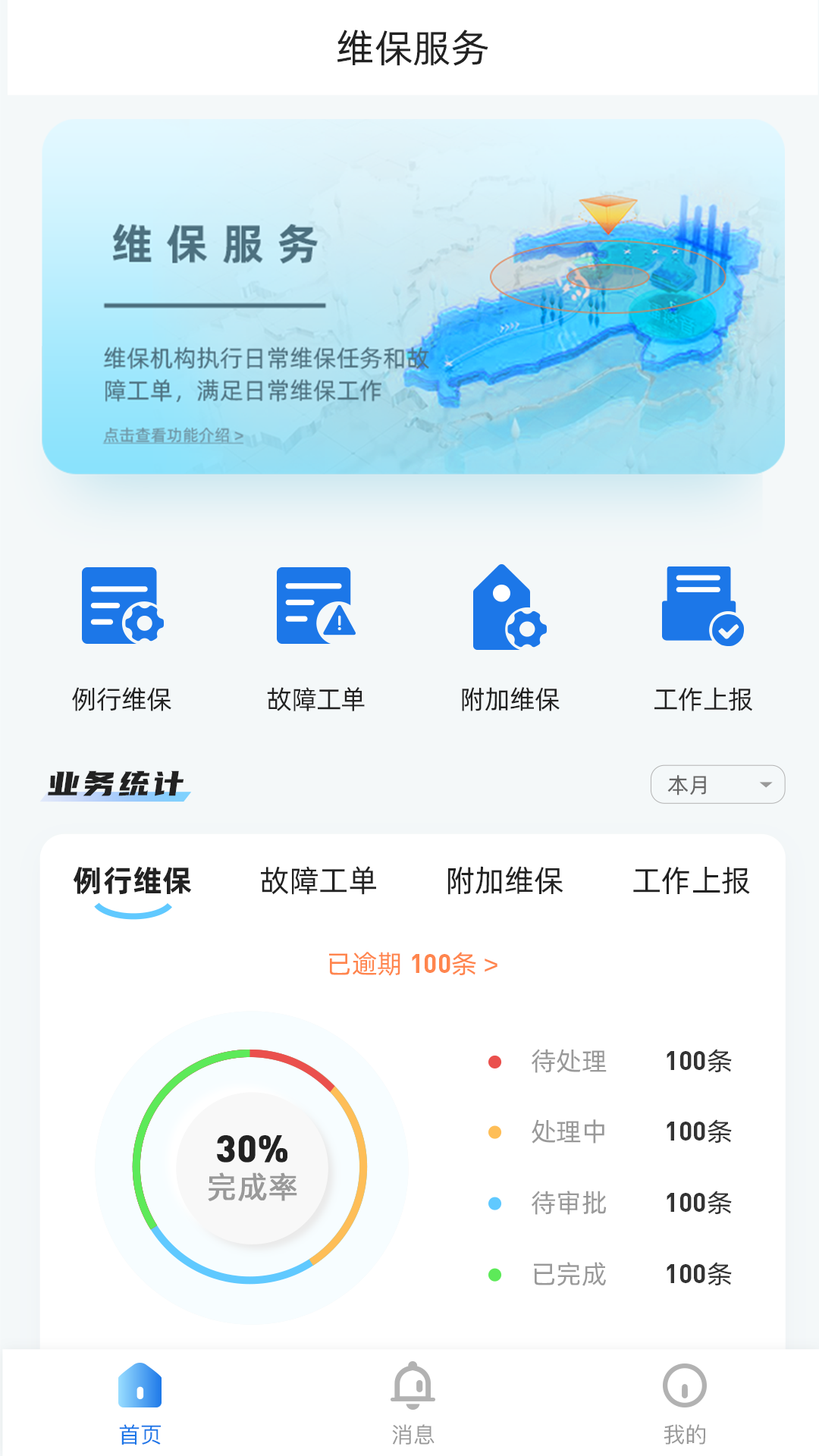Open 附加维保 shortcut icon

(x=510, y=607)
